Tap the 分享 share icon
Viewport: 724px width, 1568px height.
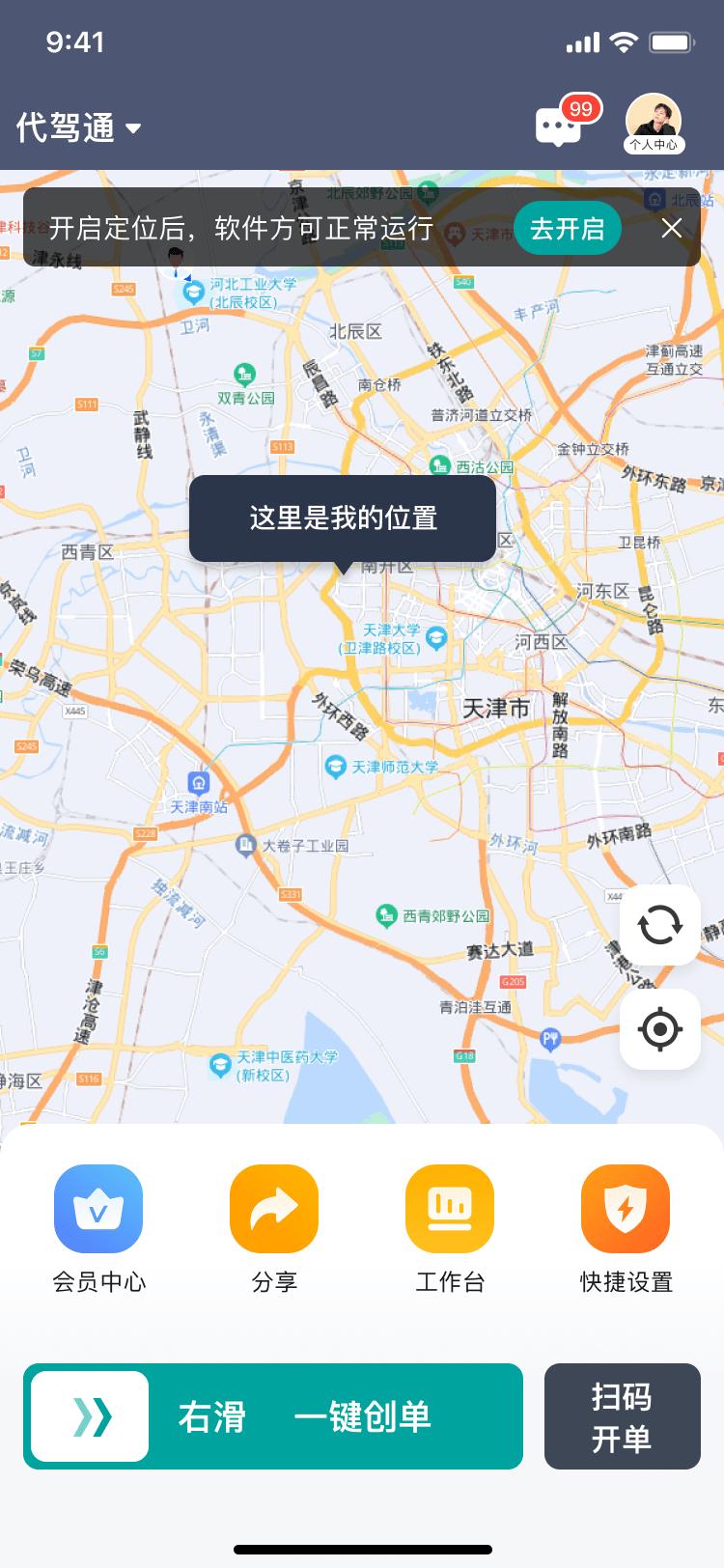pyautogui.click(x=273, y=1208)
